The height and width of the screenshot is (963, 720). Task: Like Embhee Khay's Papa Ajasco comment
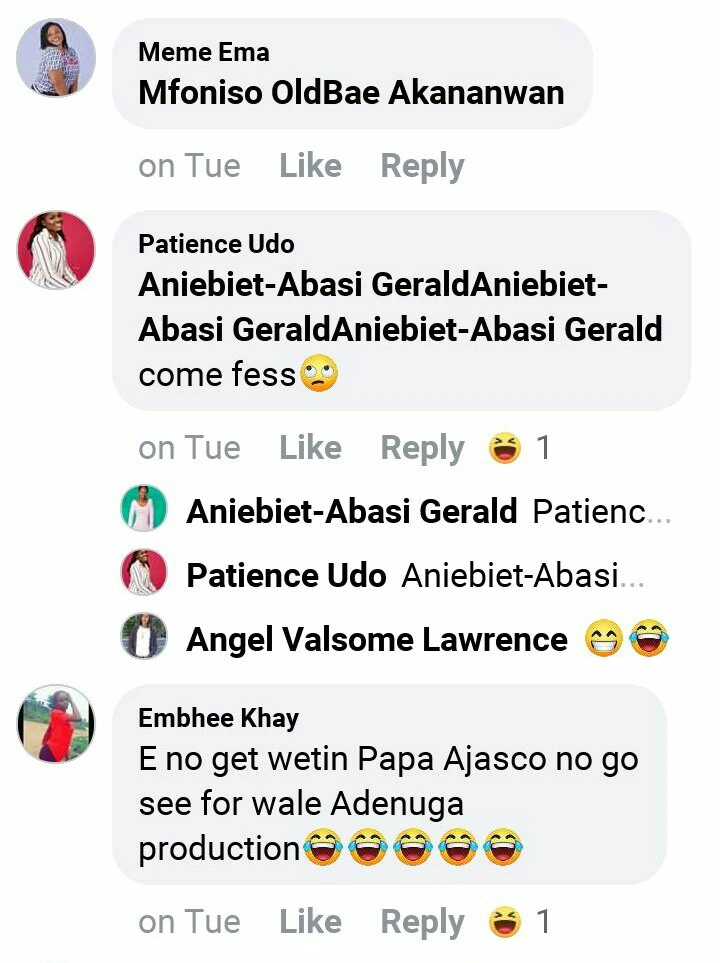(310, 922)
